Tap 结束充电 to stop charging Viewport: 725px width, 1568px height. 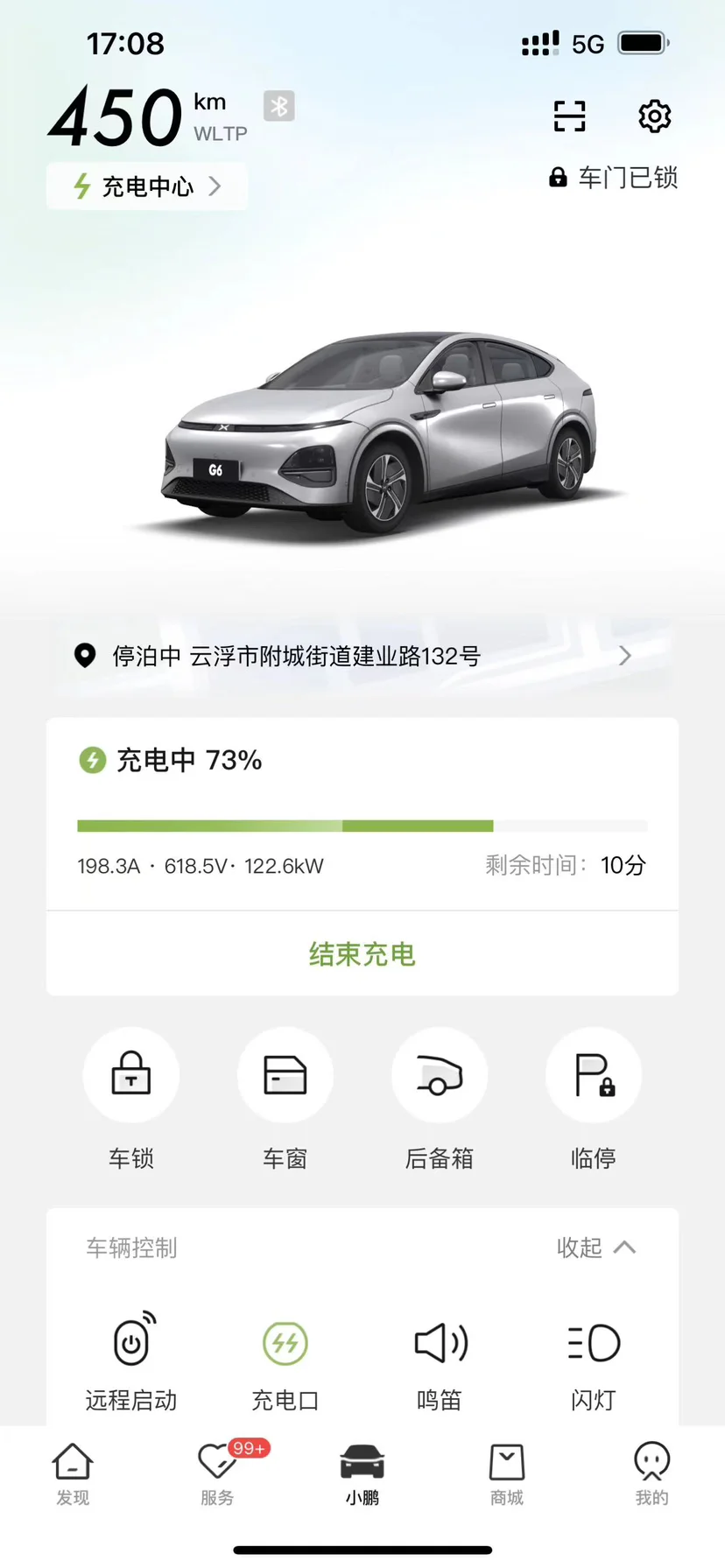[362, 954]
